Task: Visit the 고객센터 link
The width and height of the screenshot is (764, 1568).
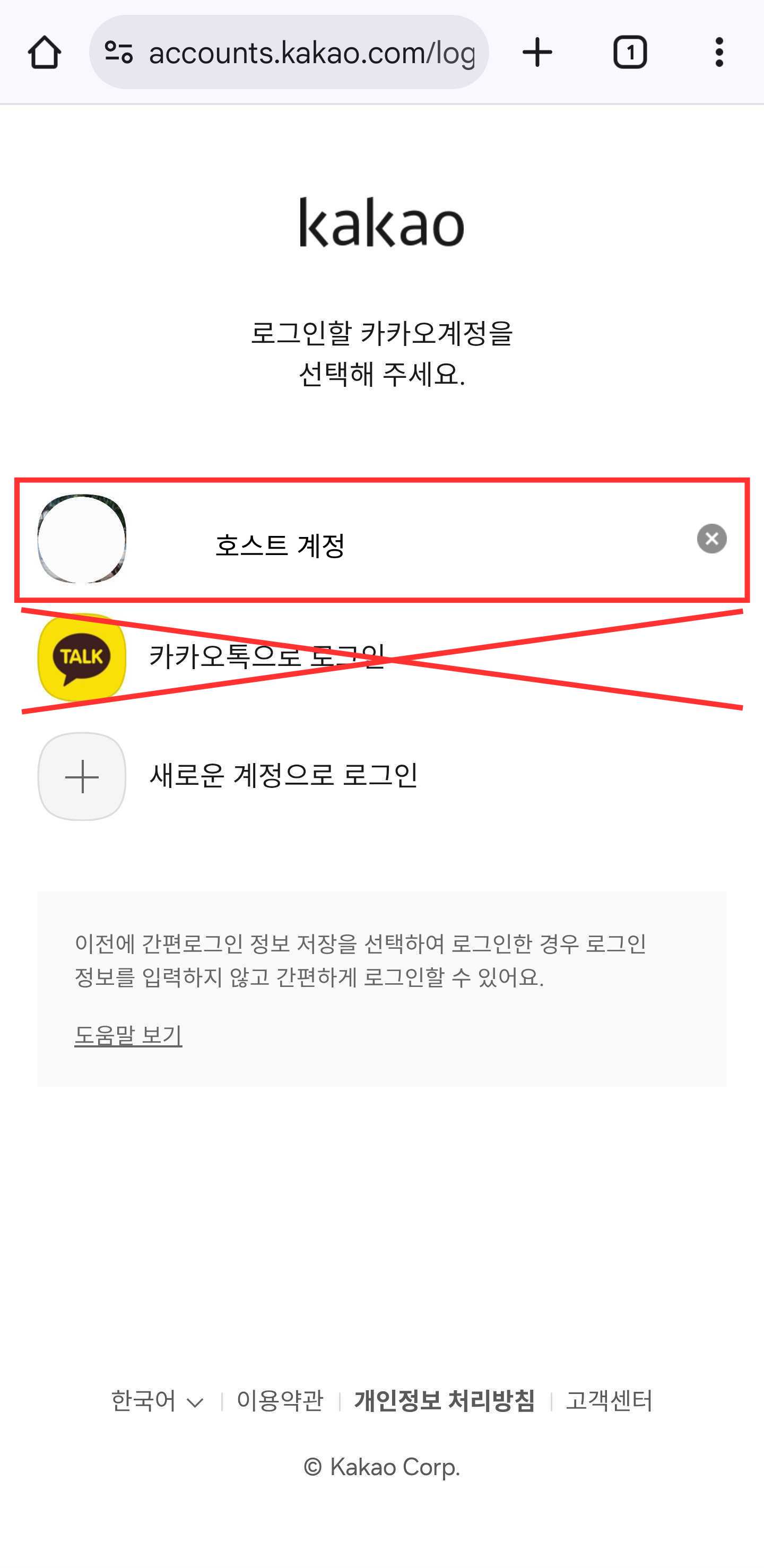Action: 609,1401
